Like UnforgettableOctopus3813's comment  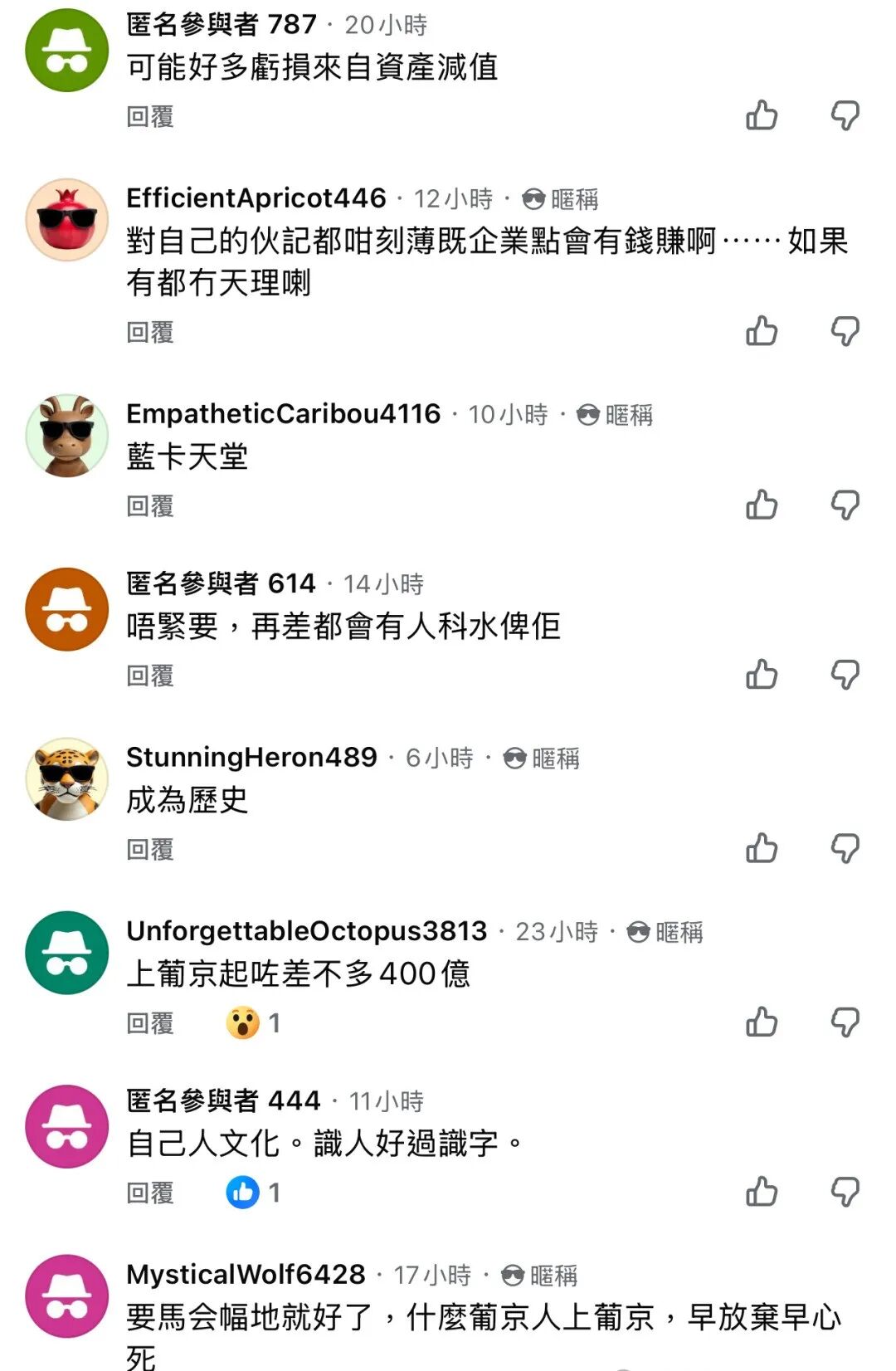pyautogui.click(x=762, y=1022)
